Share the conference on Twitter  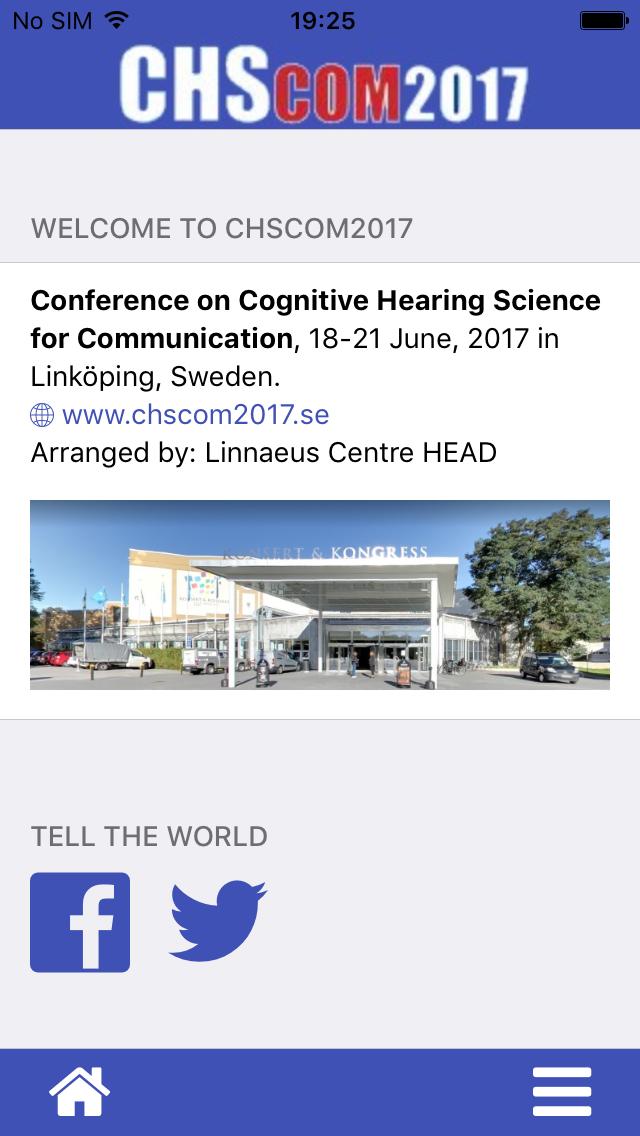pyautogui.click(x=218, y=922)
